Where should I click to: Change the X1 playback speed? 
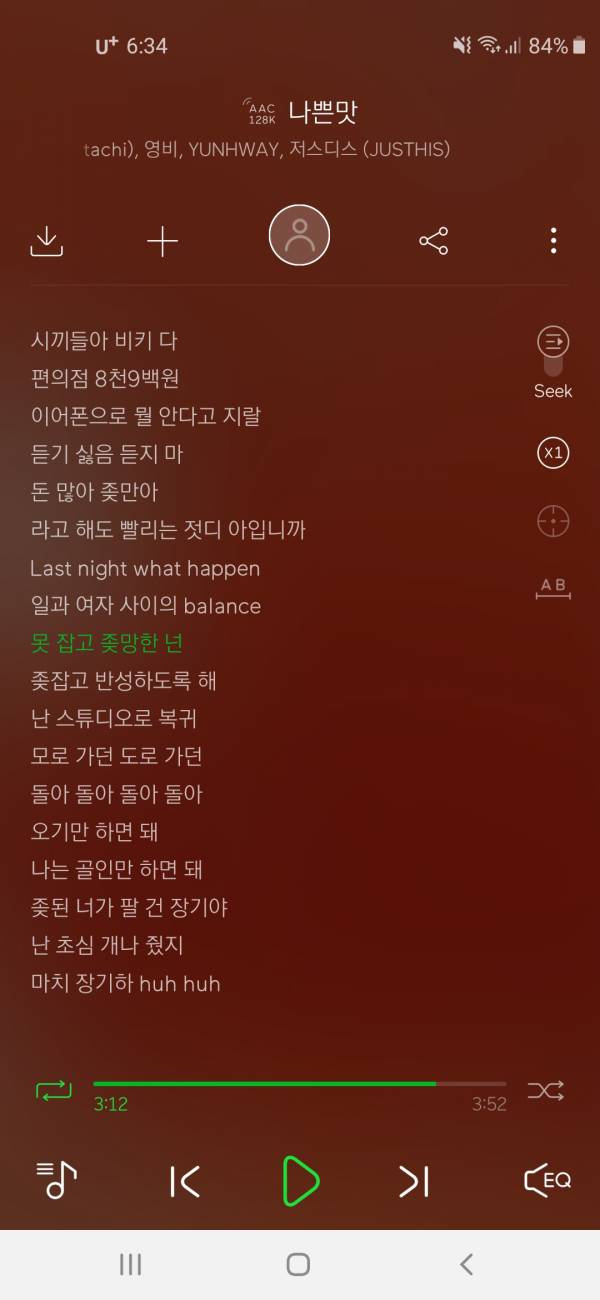tap(553, 453)
